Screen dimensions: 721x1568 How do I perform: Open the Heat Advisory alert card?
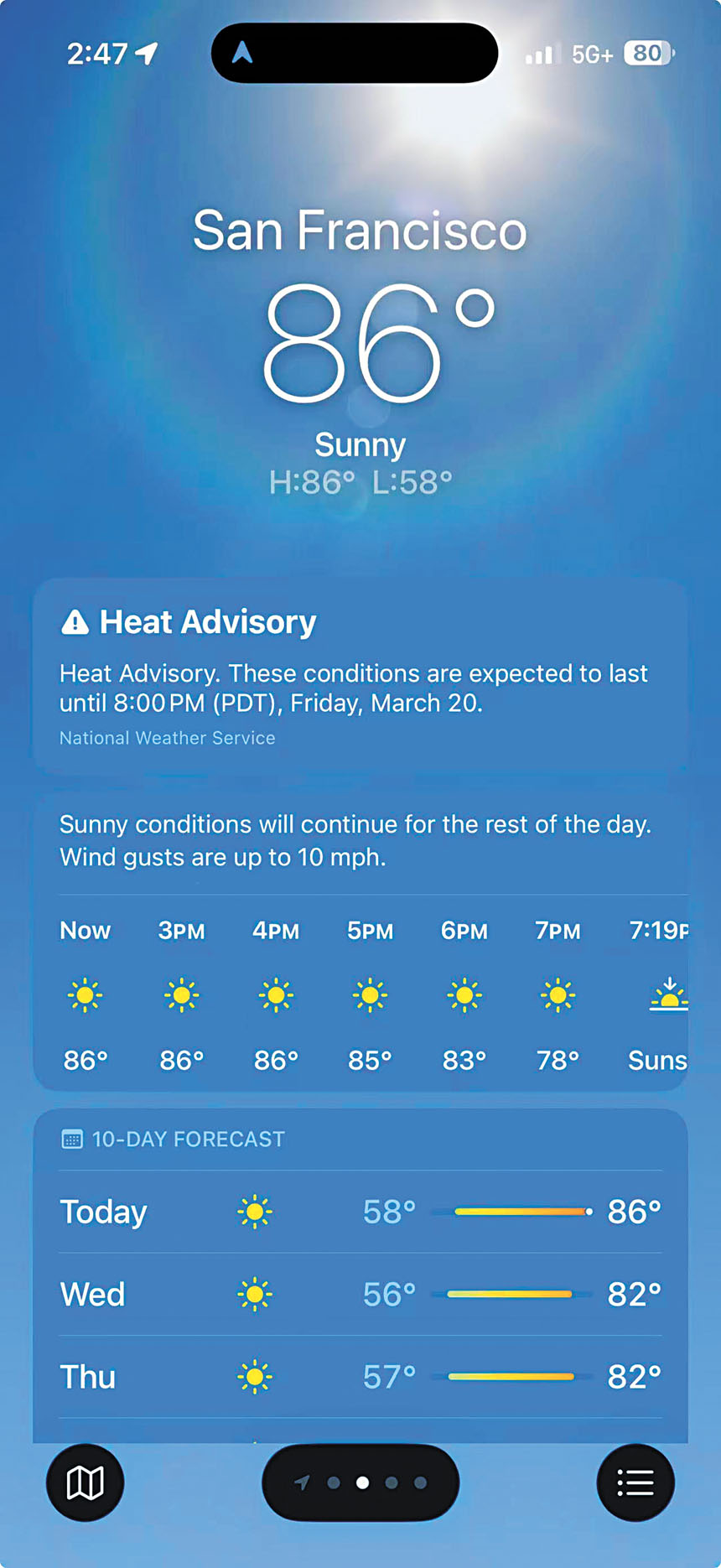360,676
